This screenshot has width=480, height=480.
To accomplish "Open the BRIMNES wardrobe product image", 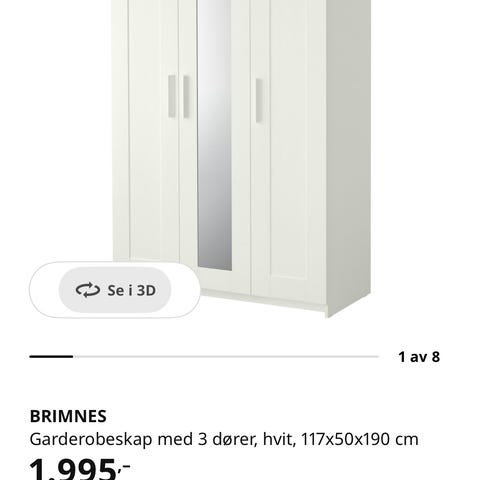I will [242, 158].
